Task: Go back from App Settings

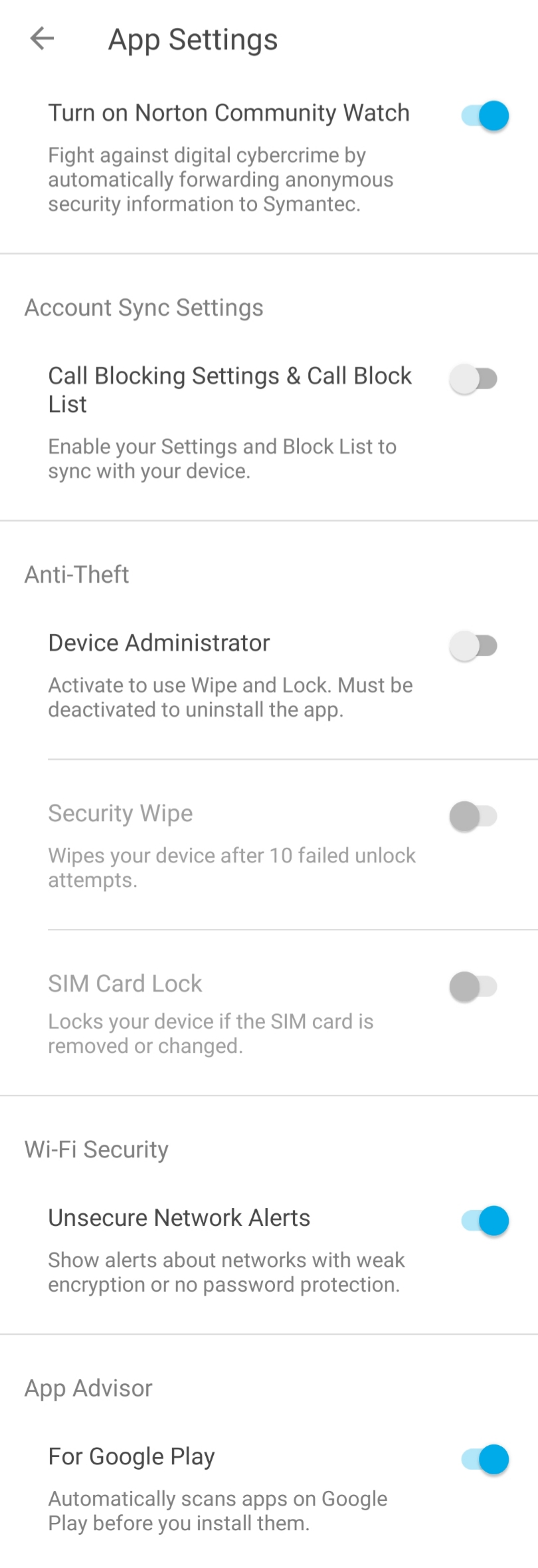Action: tap(42, 39)
